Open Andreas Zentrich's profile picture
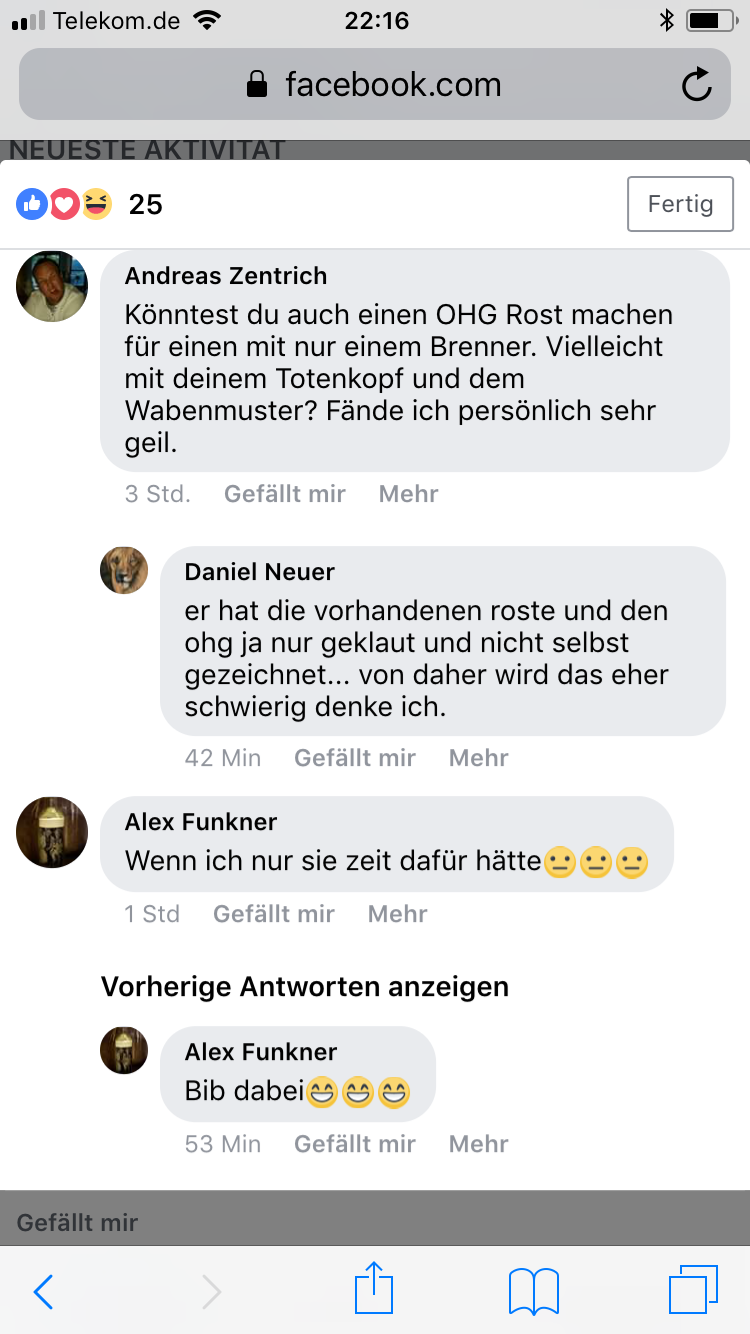The width and height of the screenshot is (750, 1334). (52, 286)
